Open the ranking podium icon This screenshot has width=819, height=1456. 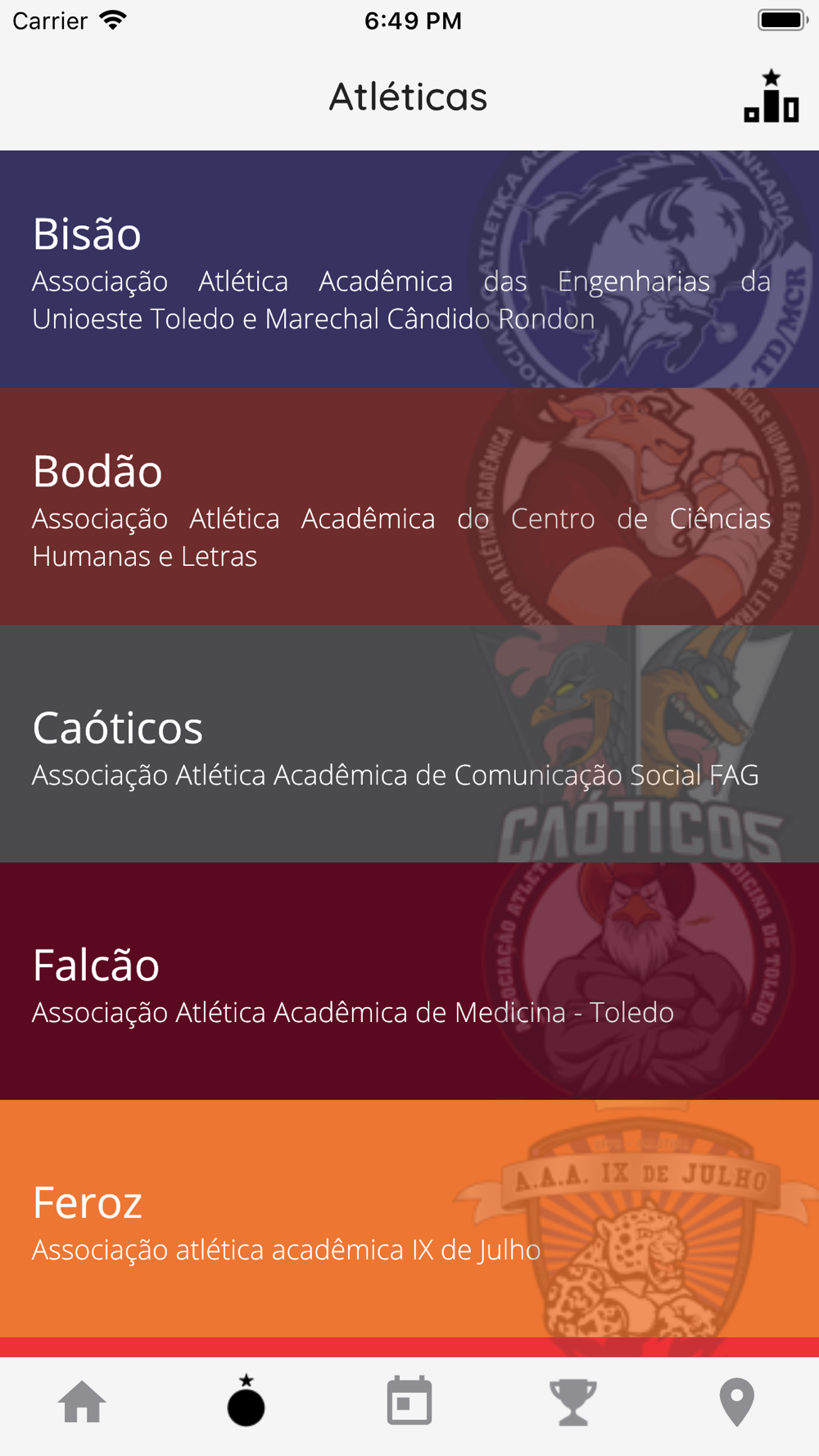(771, 97)
